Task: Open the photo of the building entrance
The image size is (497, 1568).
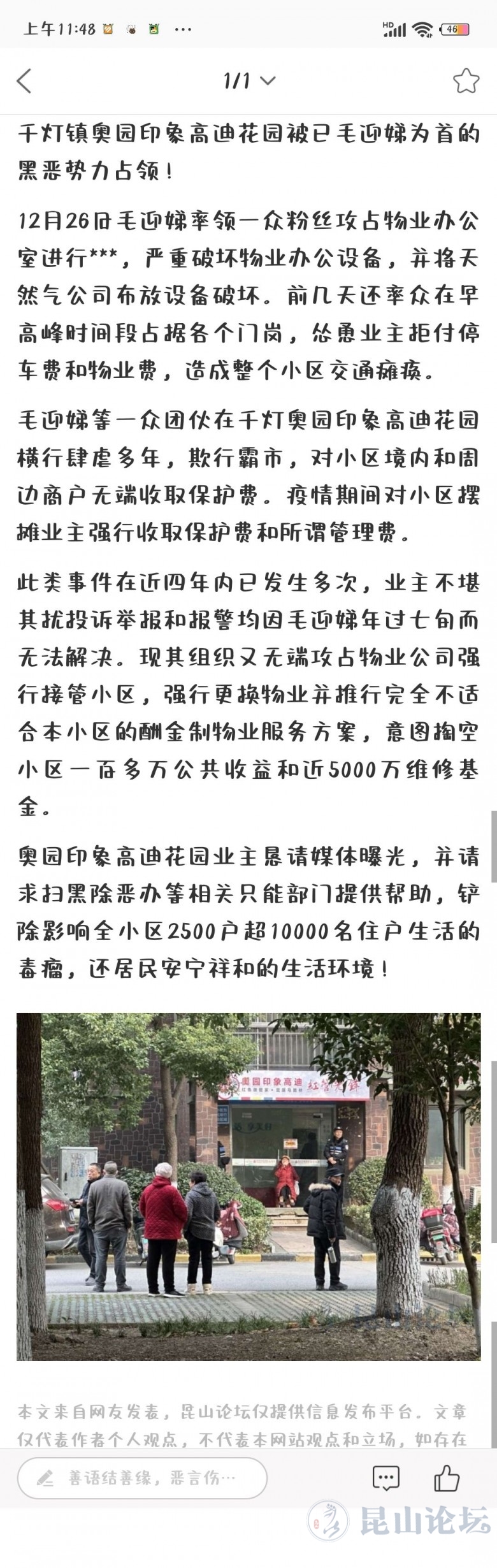Action: point(248,1186)
